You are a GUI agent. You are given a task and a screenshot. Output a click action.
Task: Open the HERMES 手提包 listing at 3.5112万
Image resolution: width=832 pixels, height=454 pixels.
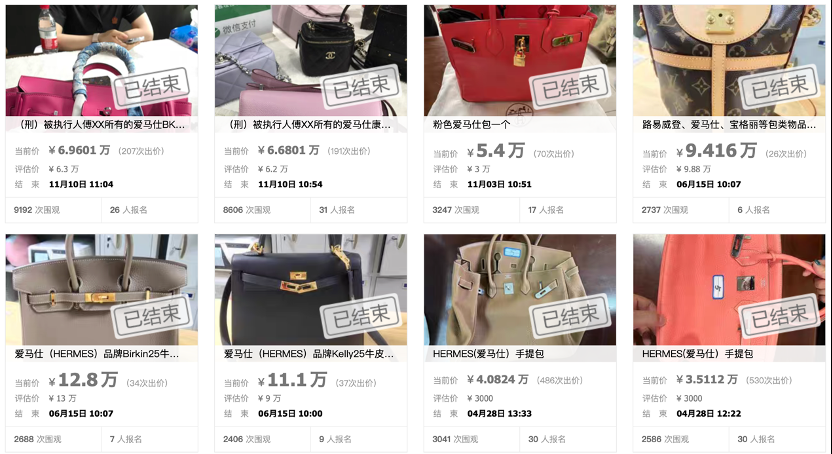tap(697, 354)
